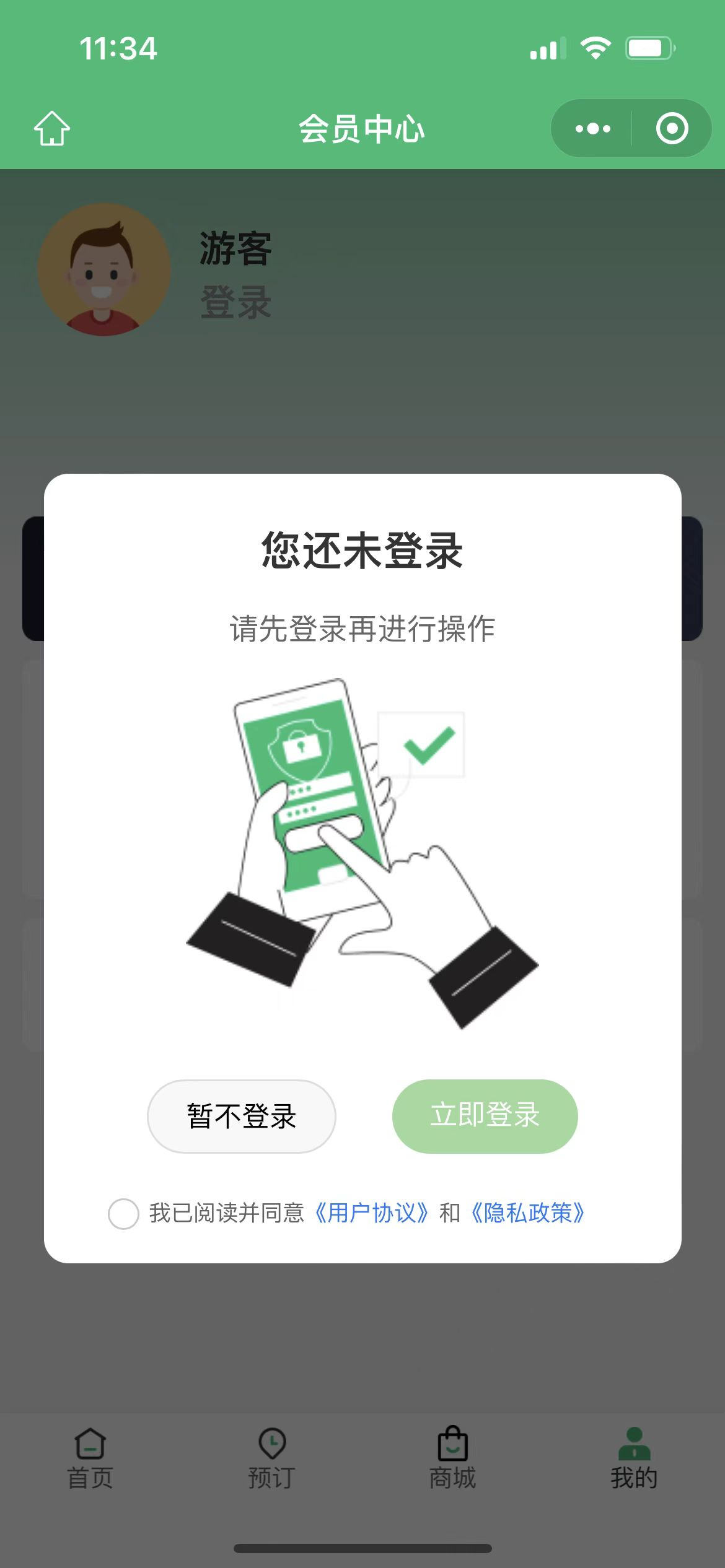Dismiss the dialog with 暂不登录

tap(241, 1116)
